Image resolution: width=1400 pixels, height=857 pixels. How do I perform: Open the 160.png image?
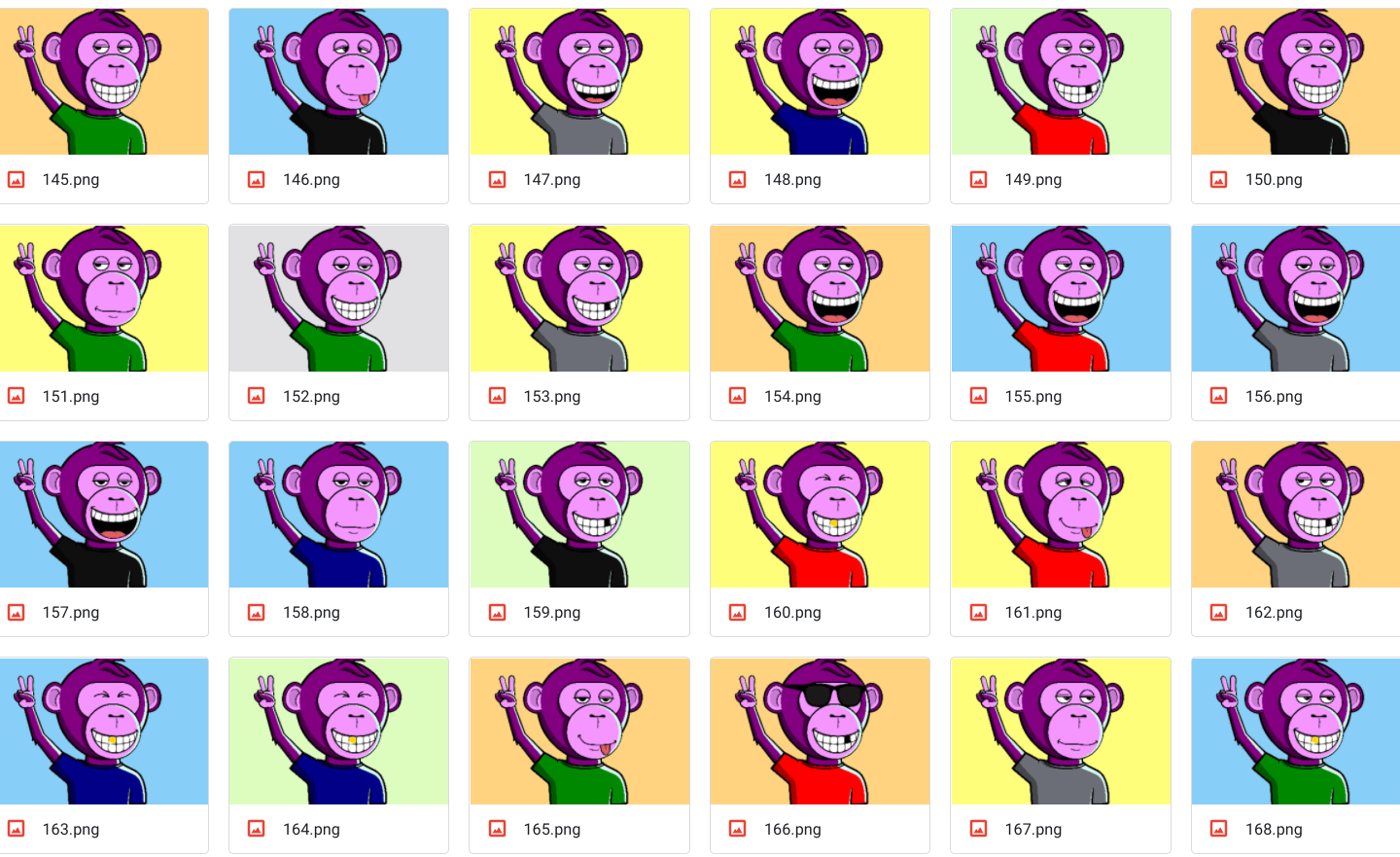click(x=820, y=515)
